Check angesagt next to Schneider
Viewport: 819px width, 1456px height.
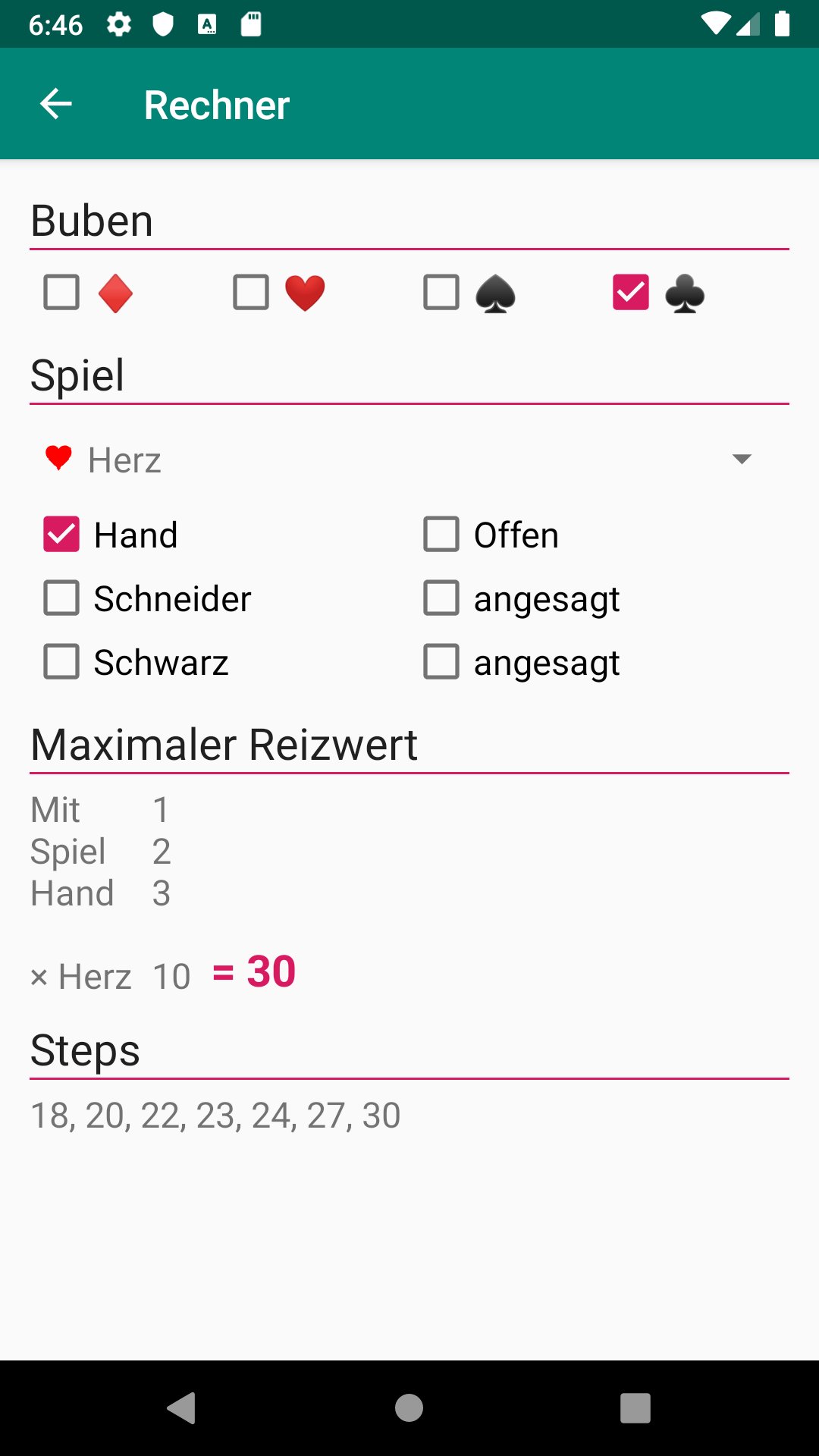pyautogui.click(x=441, y=598)
